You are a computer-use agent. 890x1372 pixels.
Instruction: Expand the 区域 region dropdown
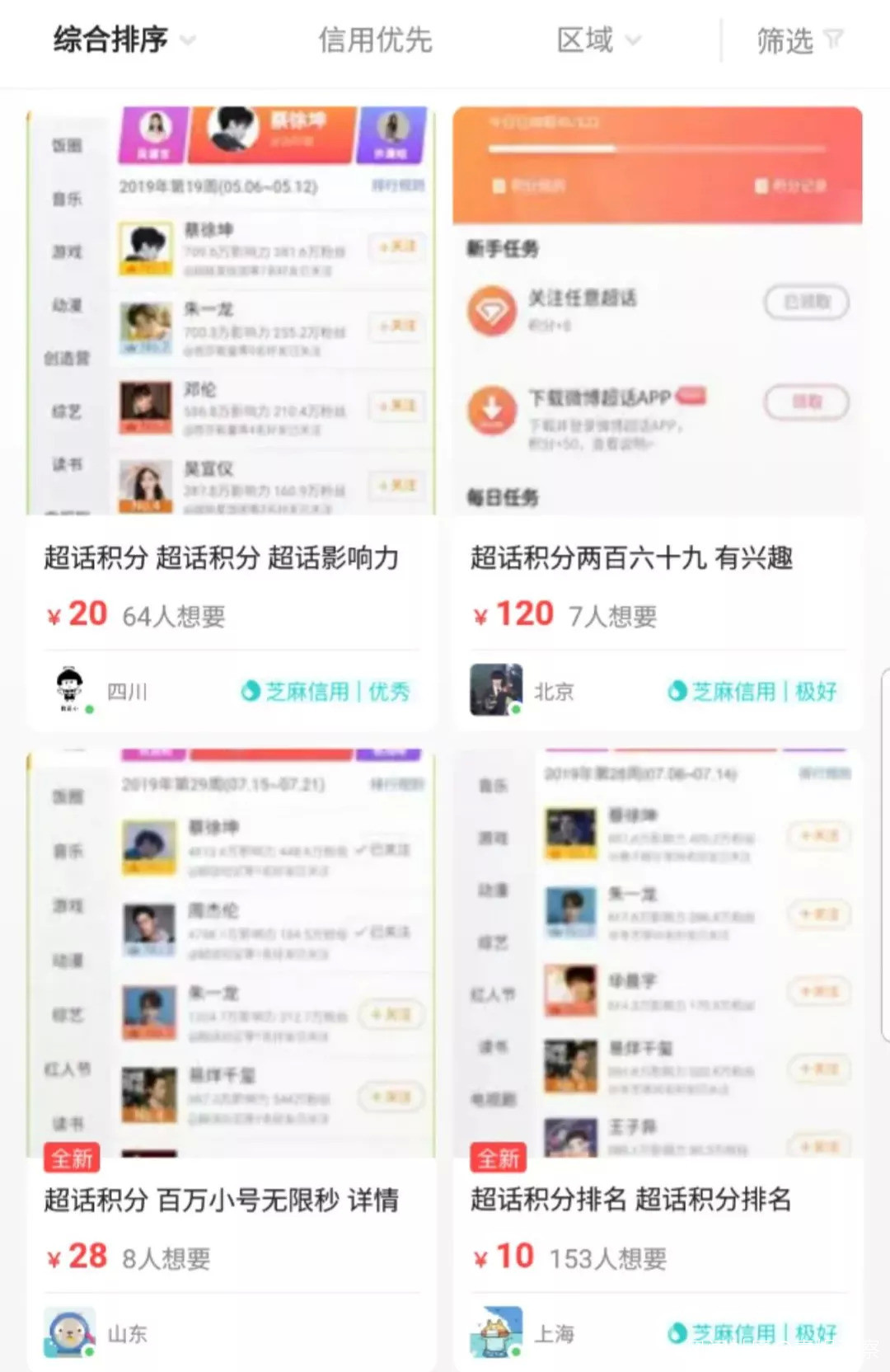pyautogui.click(x=598, y=40)
